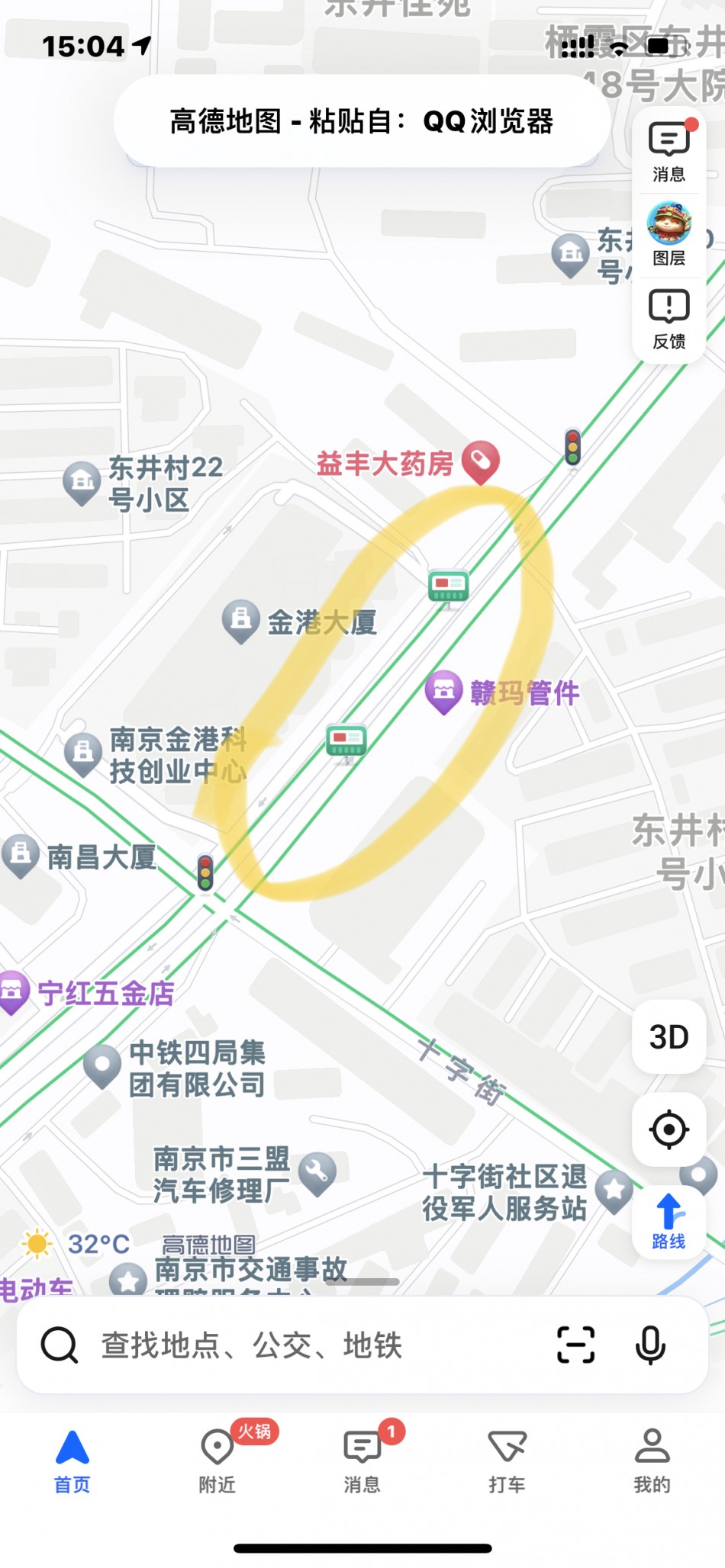Screen dimensions: 725x1568
Task: Open the 我的 profile tab
Action: click(652, 1460)
